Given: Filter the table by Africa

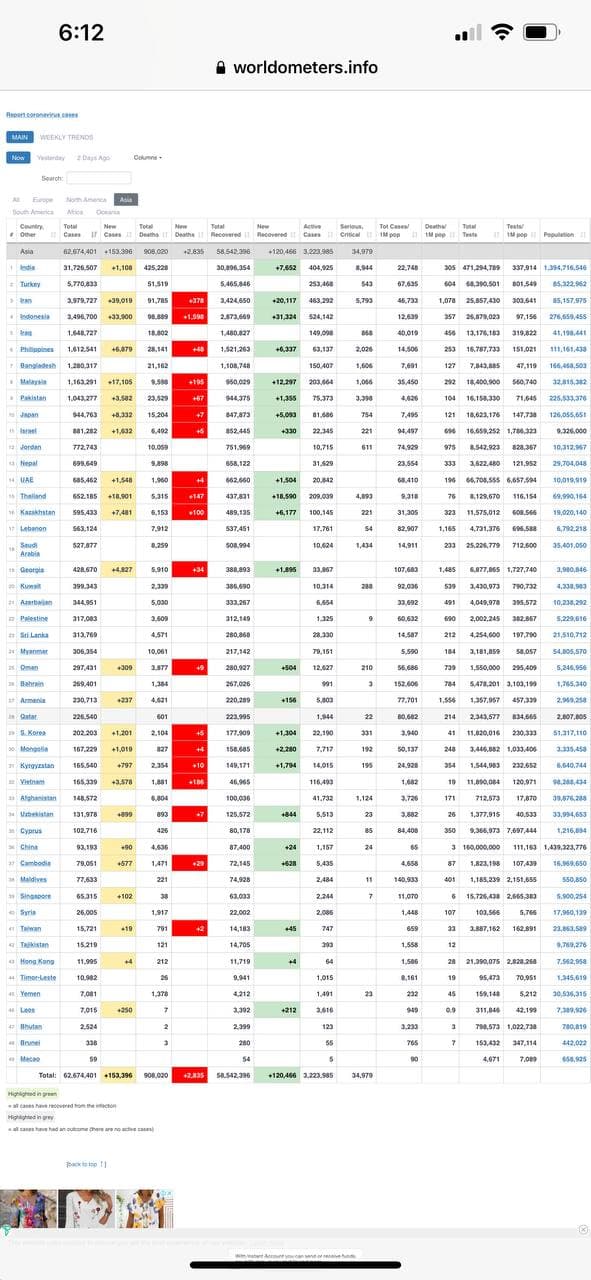Looking at the screenshot, I should tap(75, 212).
